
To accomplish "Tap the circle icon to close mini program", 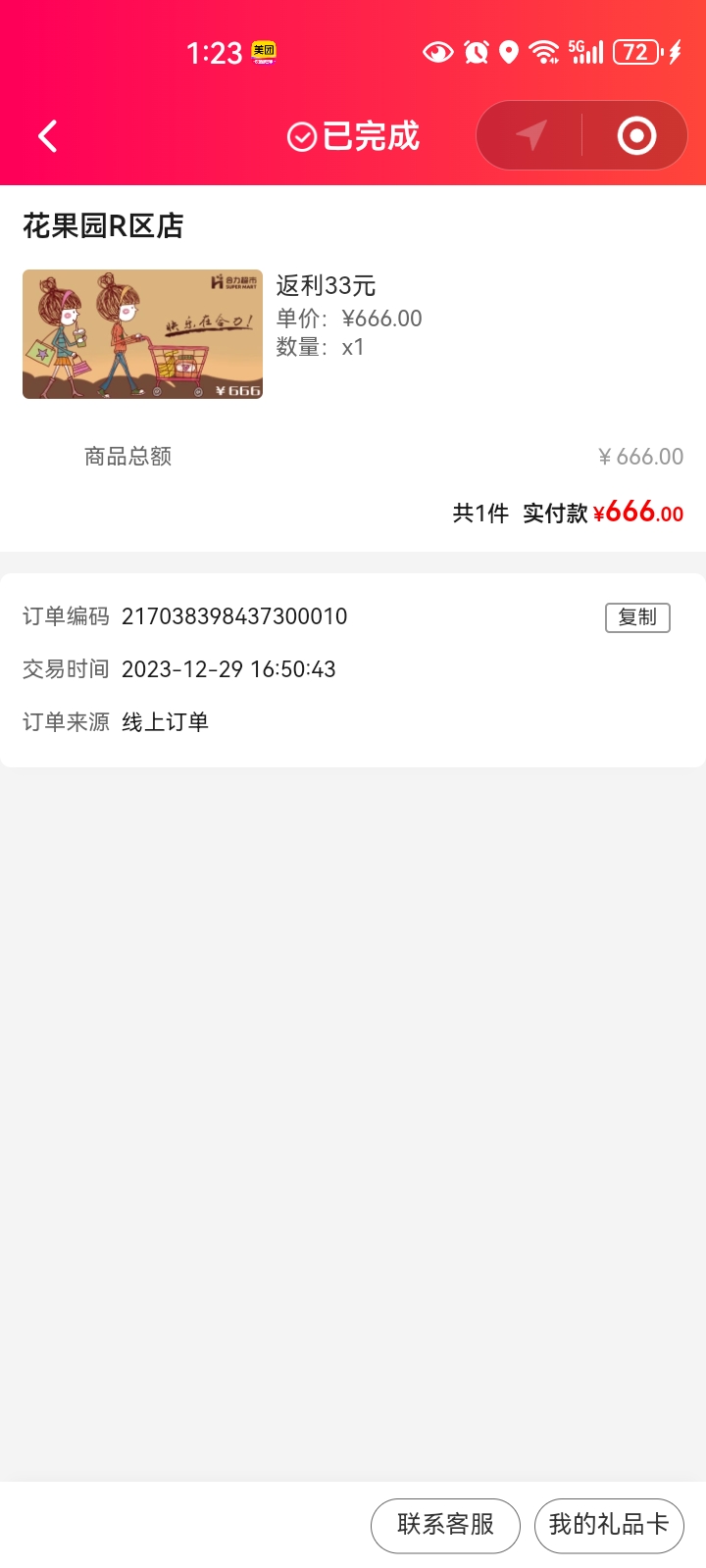I will [636, 135].
